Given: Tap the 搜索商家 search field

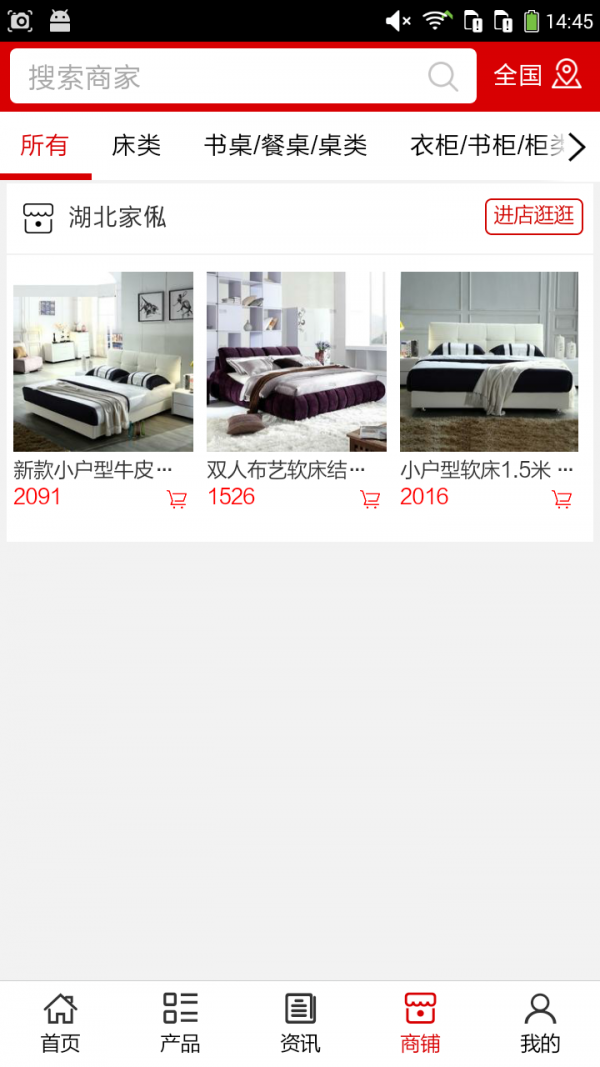Looking at the screenshot, I should (x=220, y=76).
